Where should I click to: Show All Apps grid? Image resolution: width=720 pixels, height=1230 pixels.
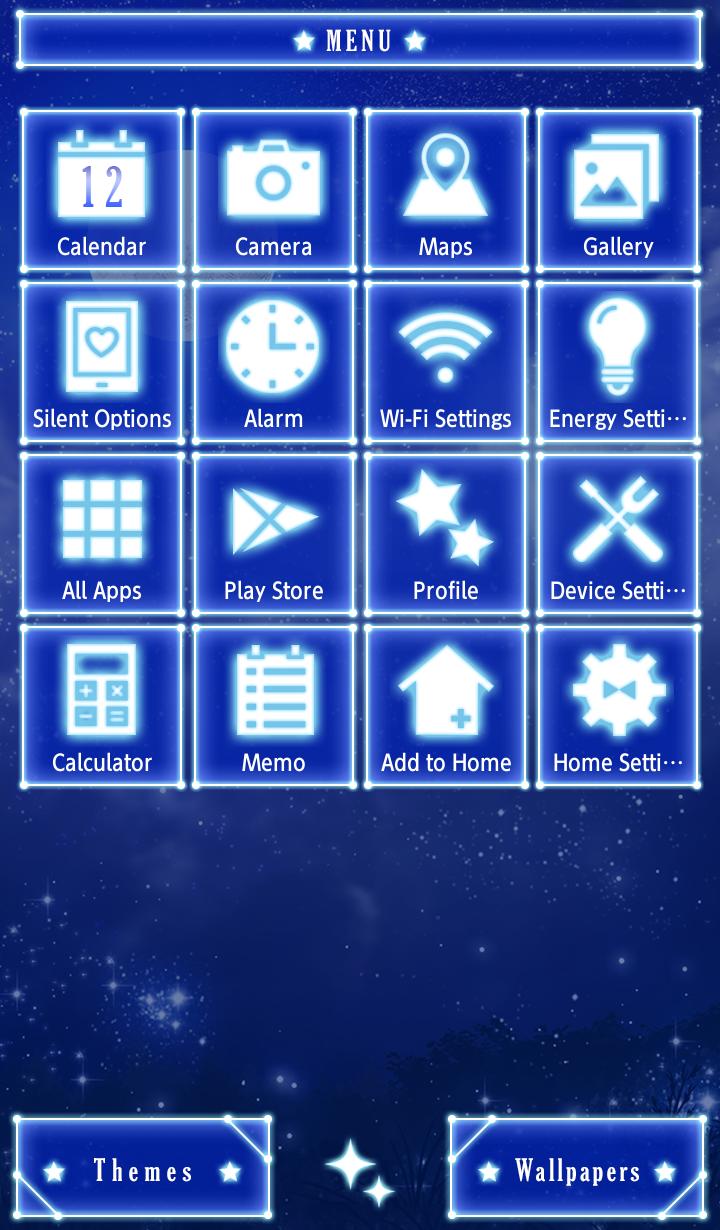point(102,534)
